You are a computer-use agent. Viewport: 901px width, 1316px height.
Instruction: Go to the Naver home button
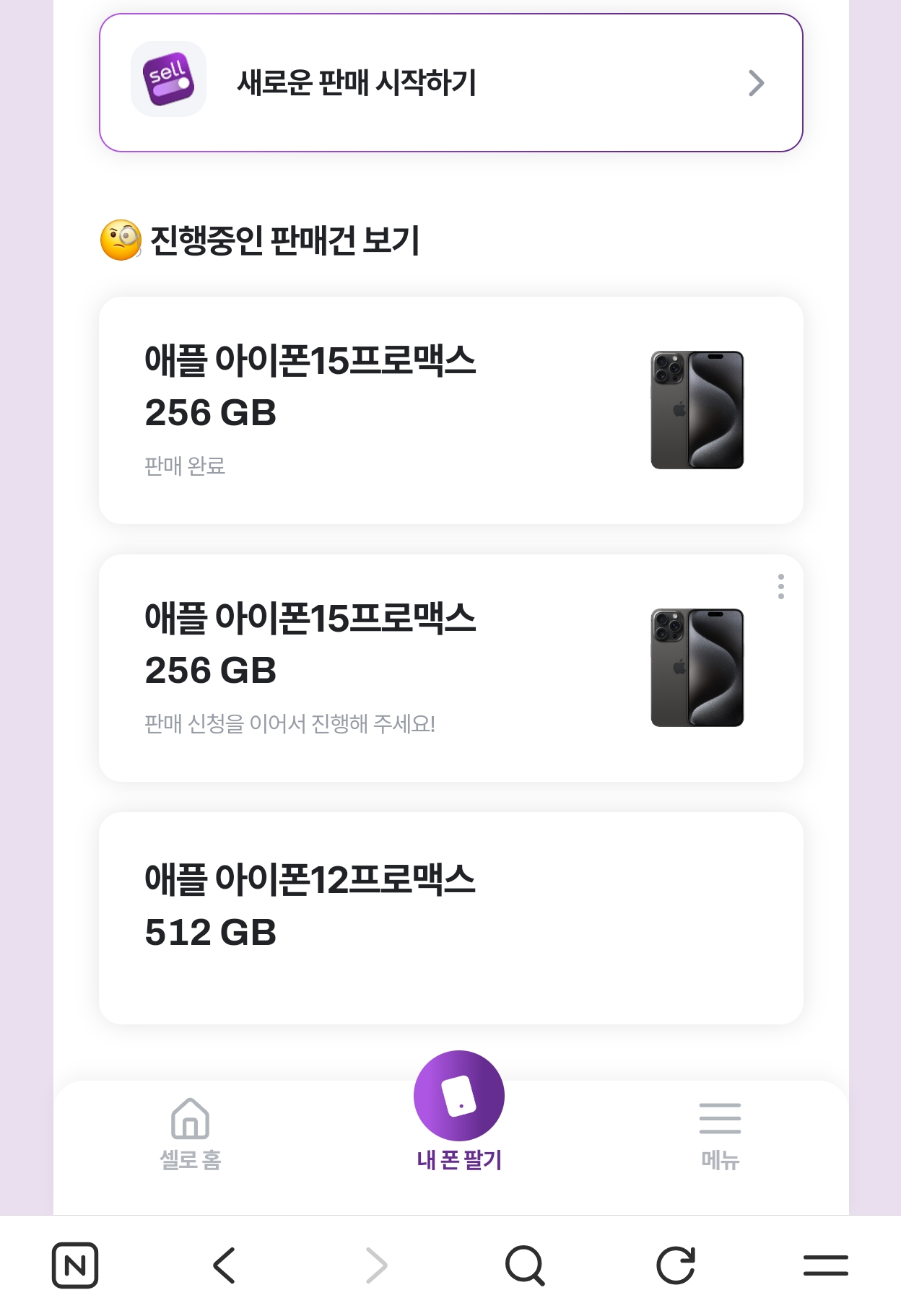(75, 1265)
